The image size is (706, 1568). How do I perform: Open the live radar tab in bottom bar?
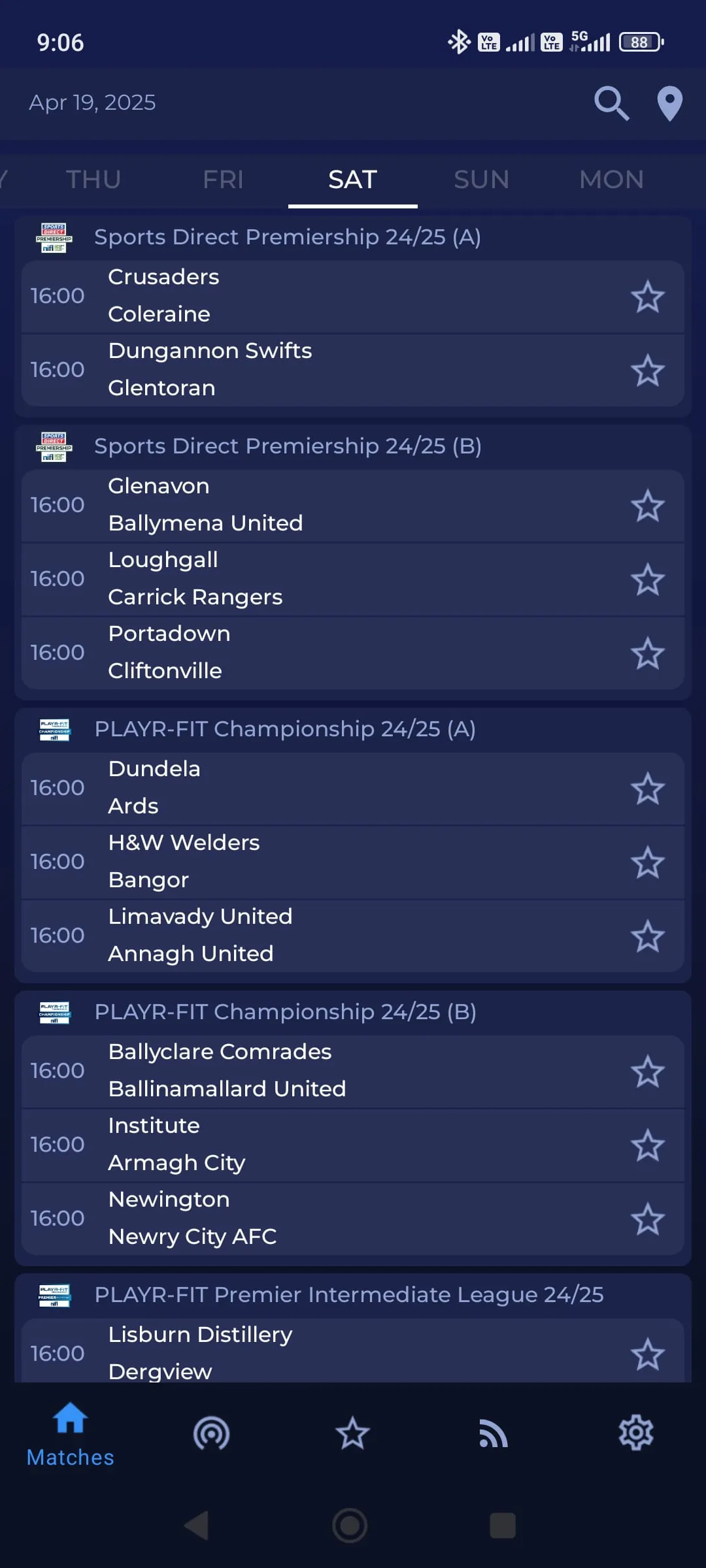click(211, 1434)
